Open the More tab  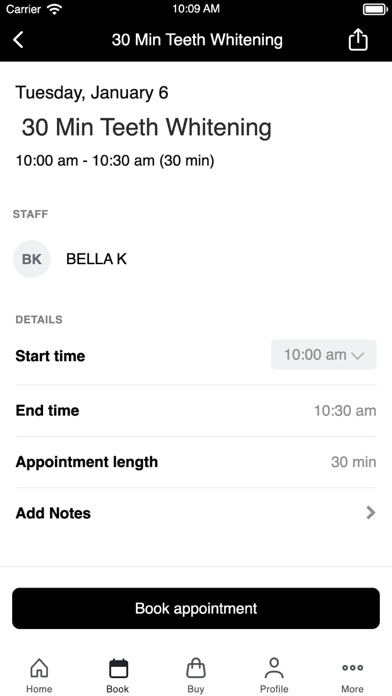click(x=352, y=675)
